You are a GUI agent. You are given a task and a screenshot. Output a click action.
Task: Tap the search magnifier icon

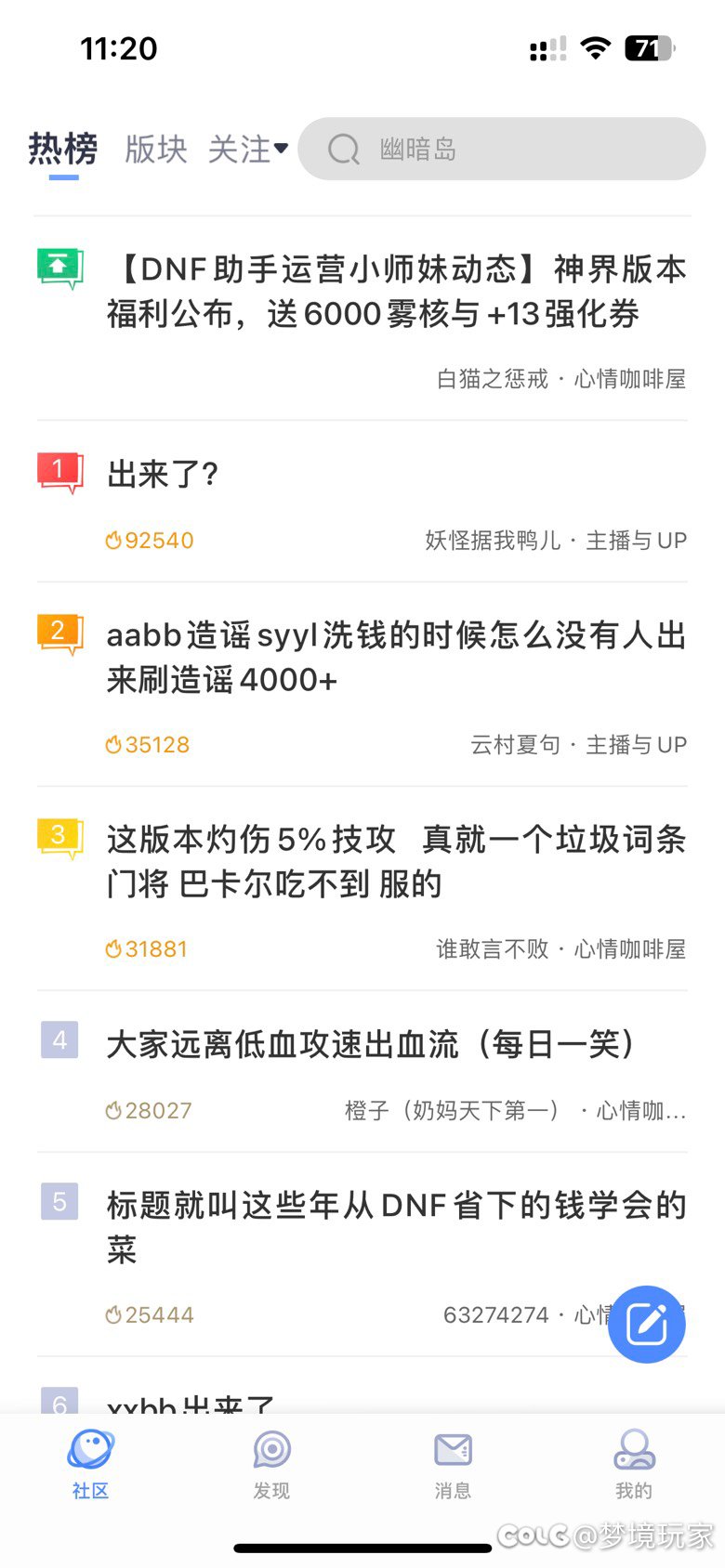[344, 150]
